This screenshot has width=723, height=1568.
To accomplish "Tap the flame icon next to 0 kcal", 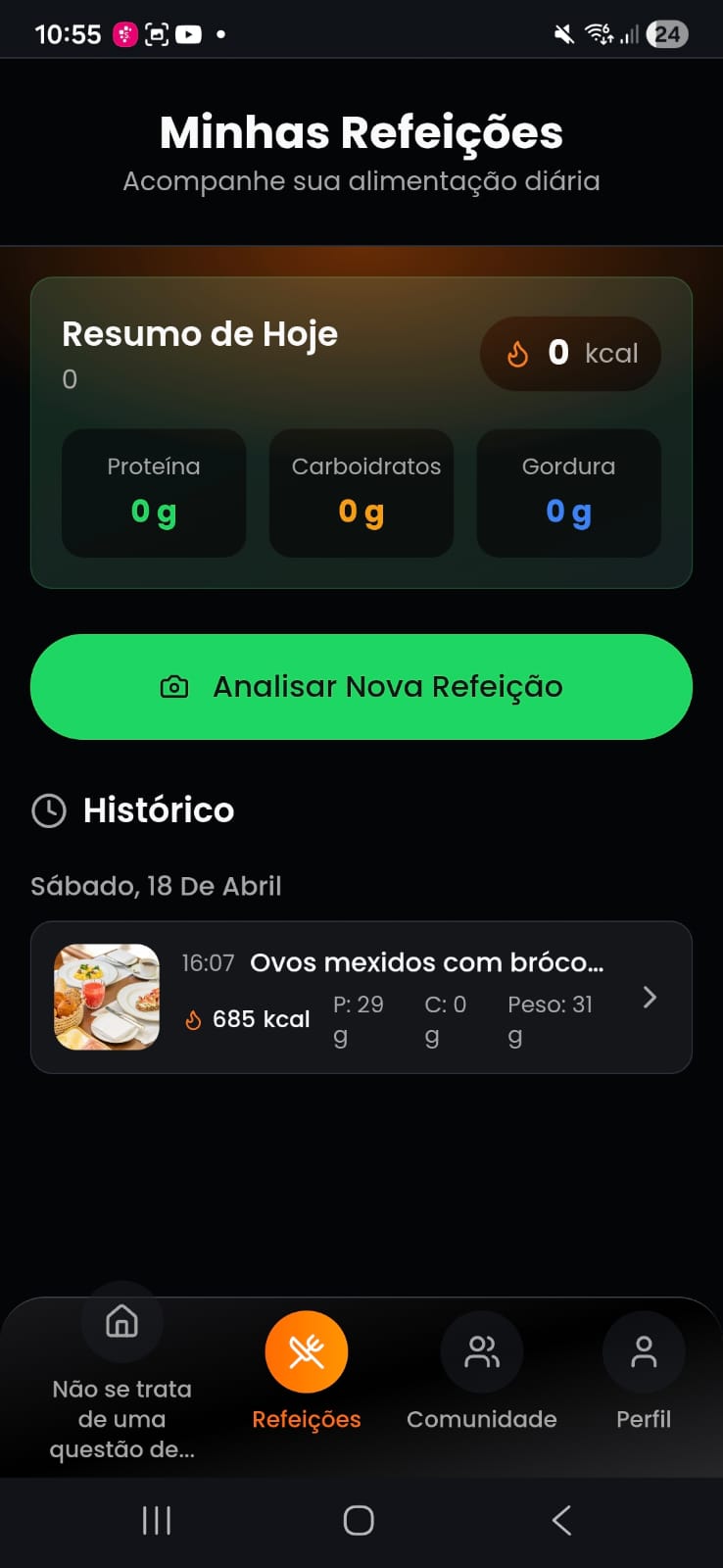I will tap(518, 353).
